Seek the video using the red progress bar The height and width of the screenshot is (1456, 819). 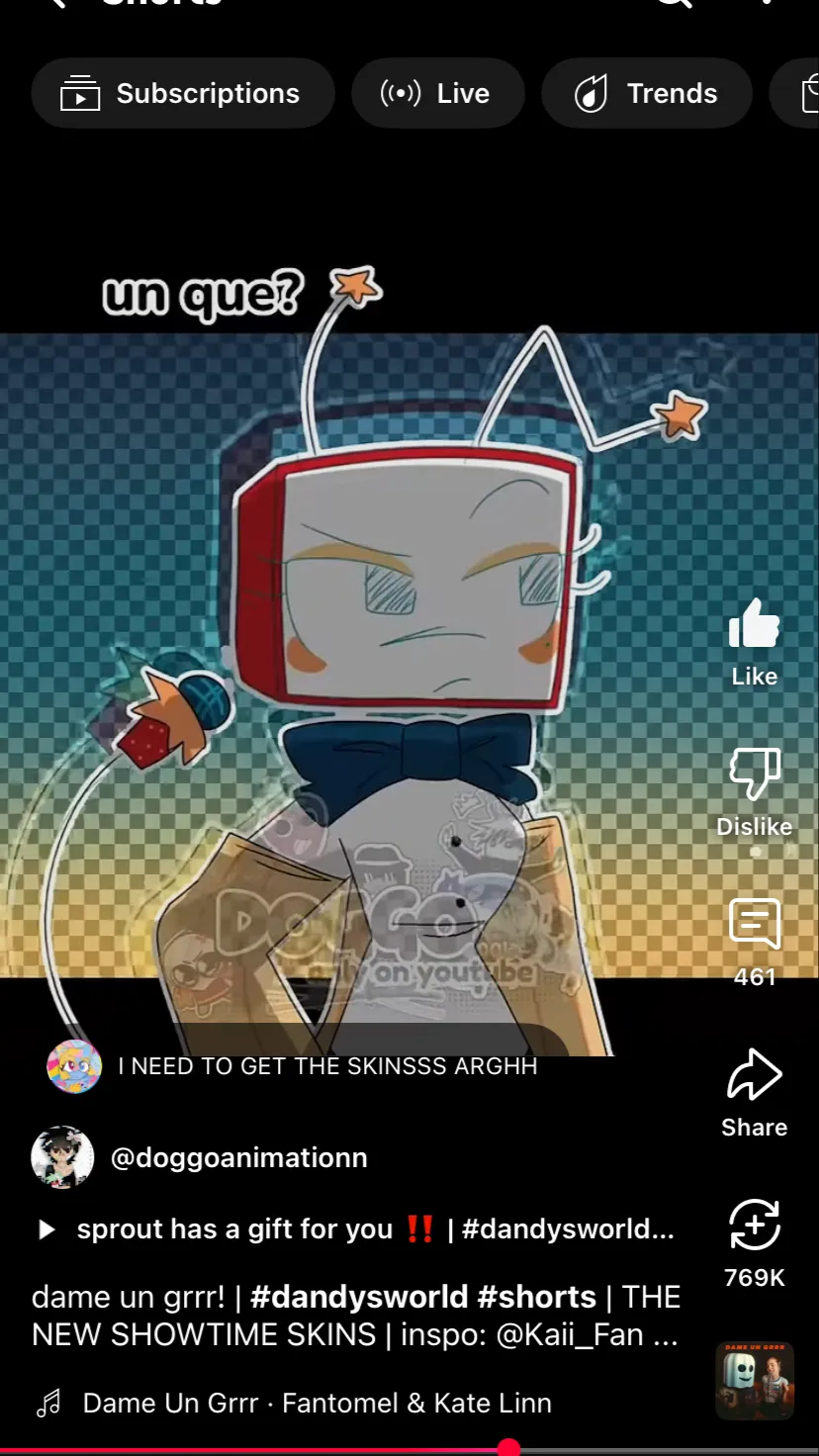pyautogui.click(x=508, y=1449)
